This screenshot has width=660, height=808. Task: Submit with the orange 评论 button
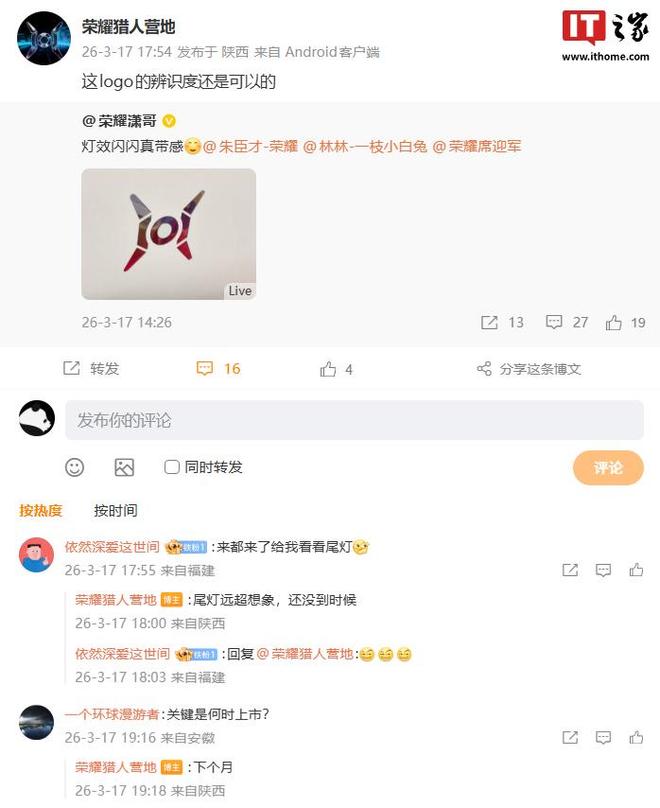click(608, 467)
